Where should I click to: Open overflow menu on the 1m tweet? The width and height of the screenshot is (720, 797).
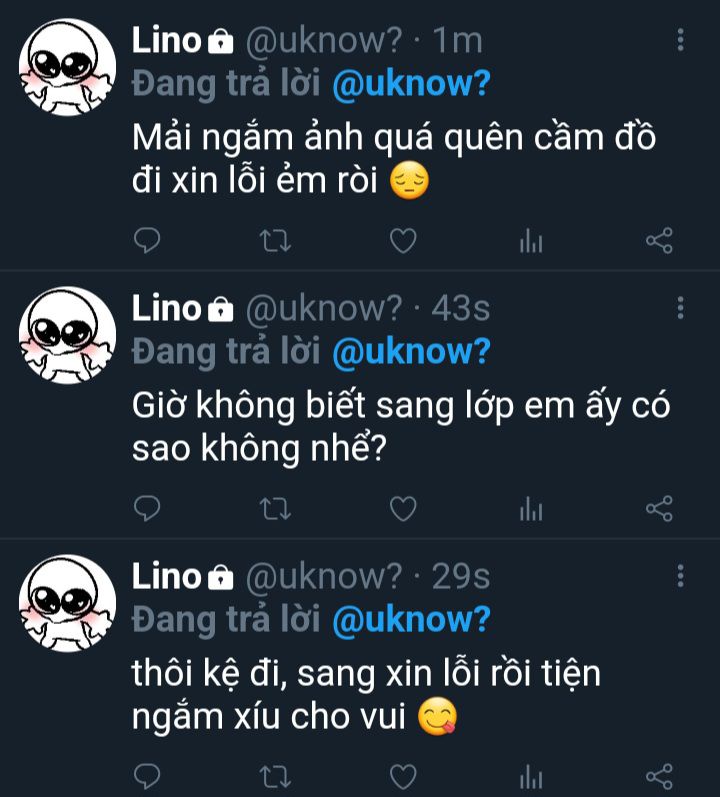point(680,40)
